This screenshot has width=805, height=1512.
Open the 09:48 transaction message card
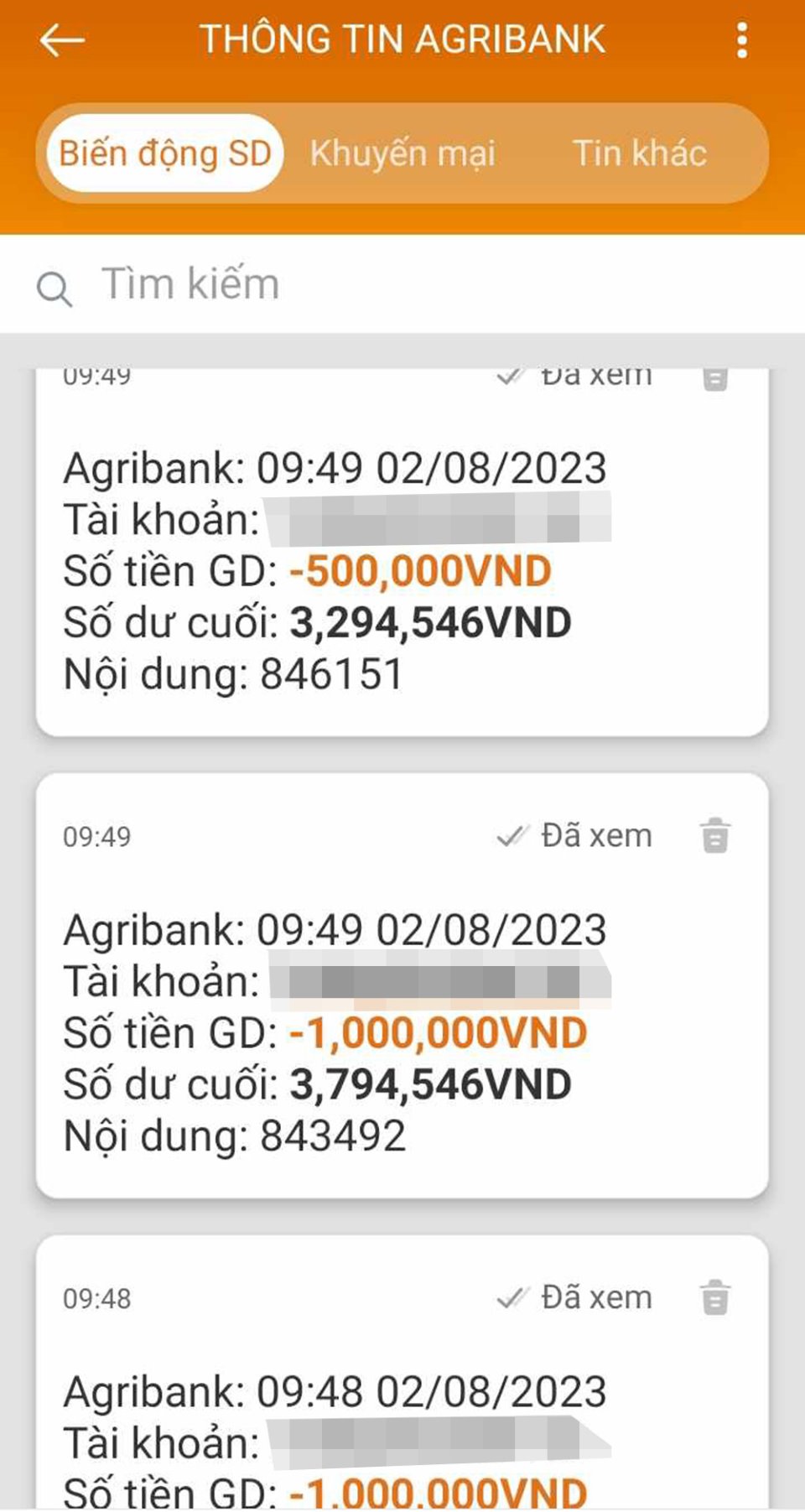tap(402, 1373)
